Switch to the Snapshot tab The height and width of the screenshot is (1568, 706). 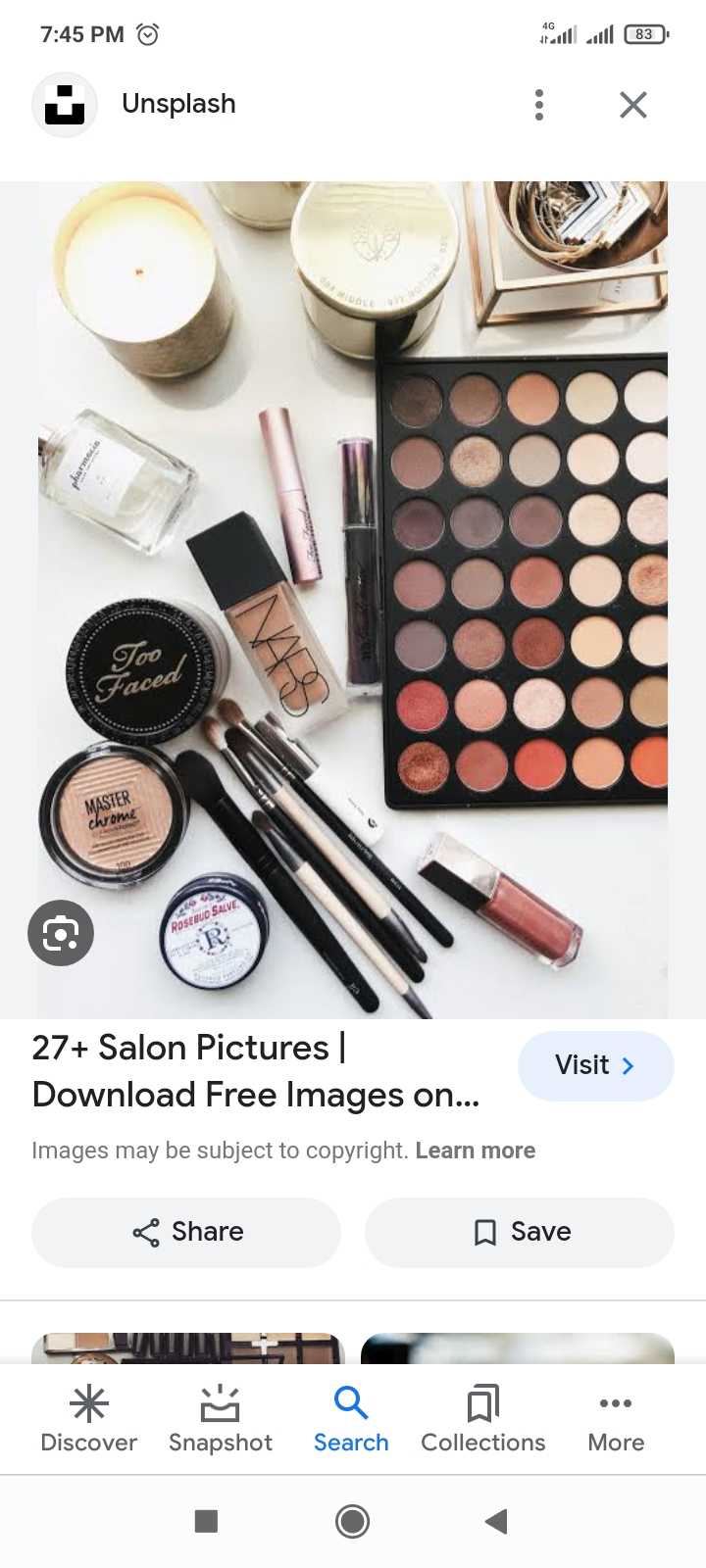click(221, 1419)
